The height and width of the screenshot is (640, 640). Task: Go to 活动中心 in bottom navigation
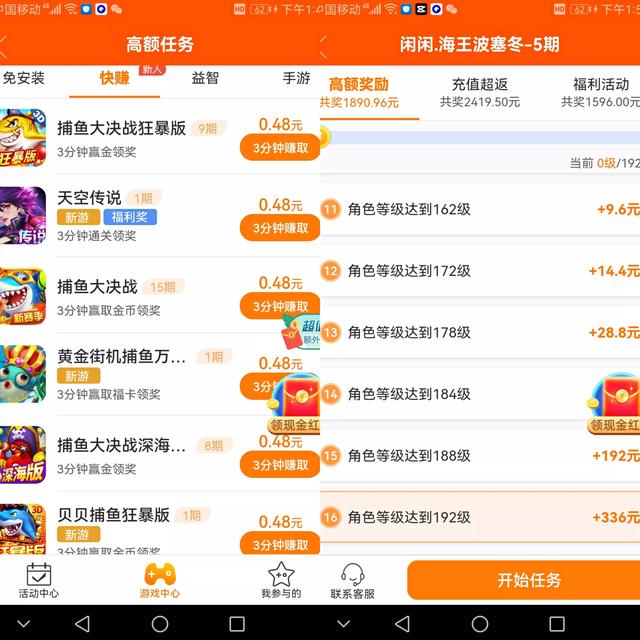click(38, 580)
